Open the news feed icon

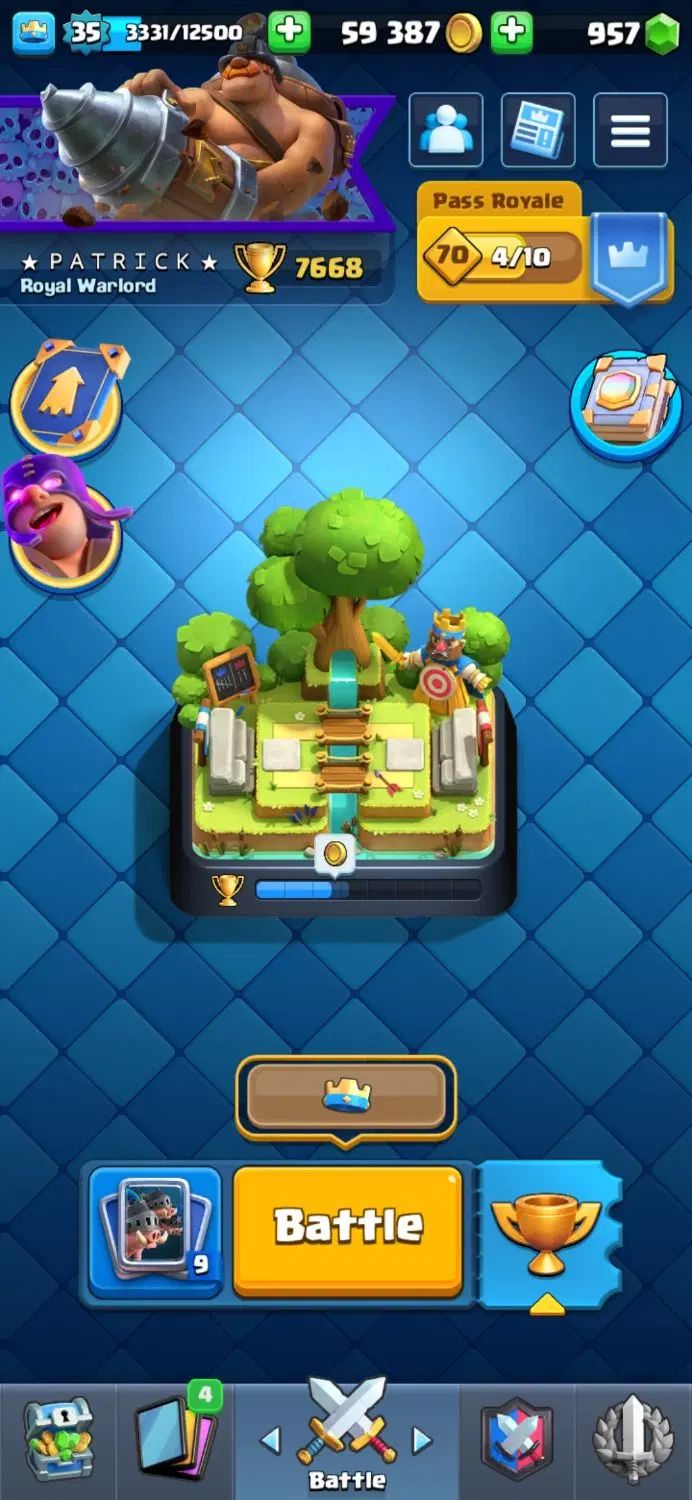point(538,130)
